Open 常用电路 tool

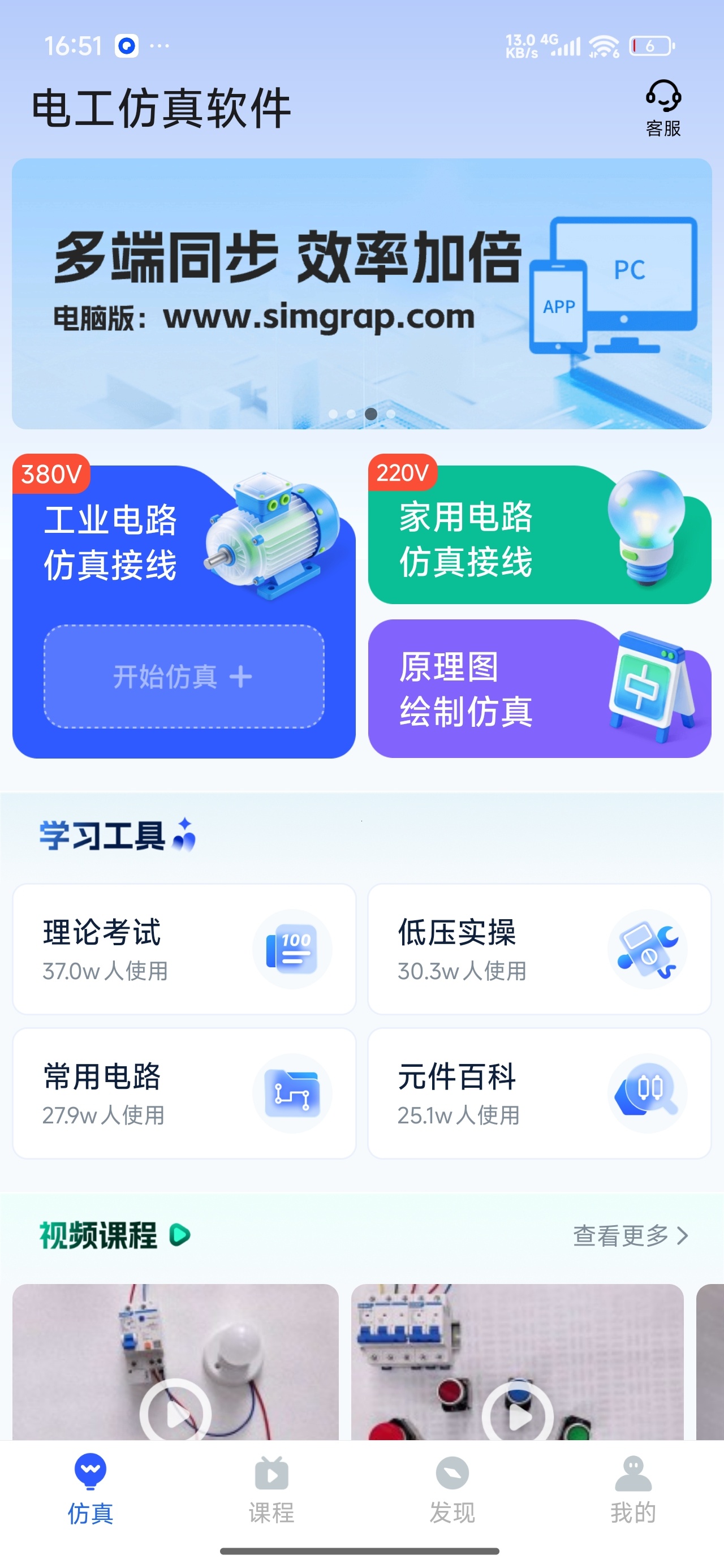184,1093
